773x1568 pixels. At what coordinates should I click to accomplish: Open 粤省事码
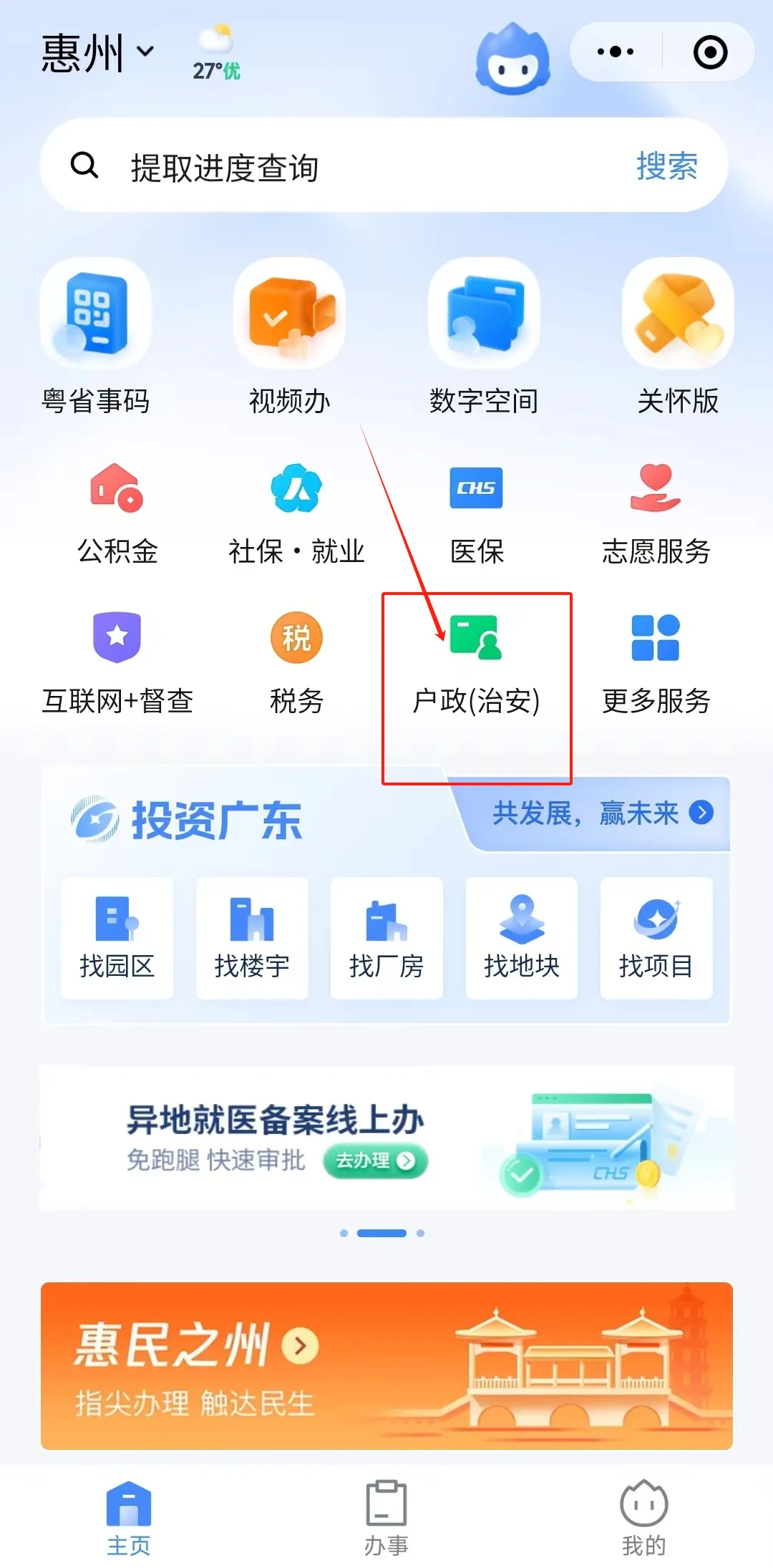click(95, 337)
